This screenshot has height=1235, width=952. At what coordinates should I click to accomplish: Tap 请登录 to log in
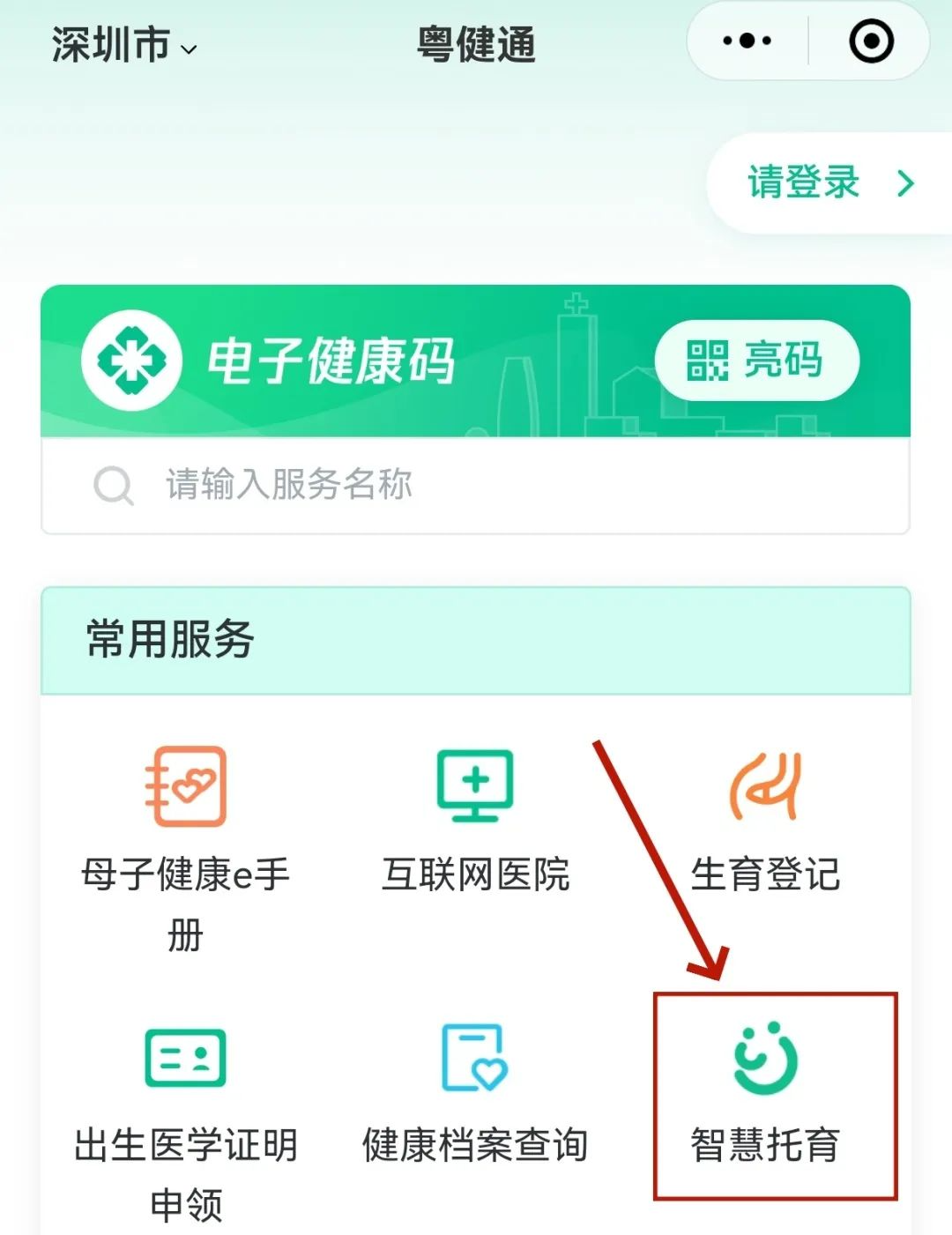[x=829, y=183]
